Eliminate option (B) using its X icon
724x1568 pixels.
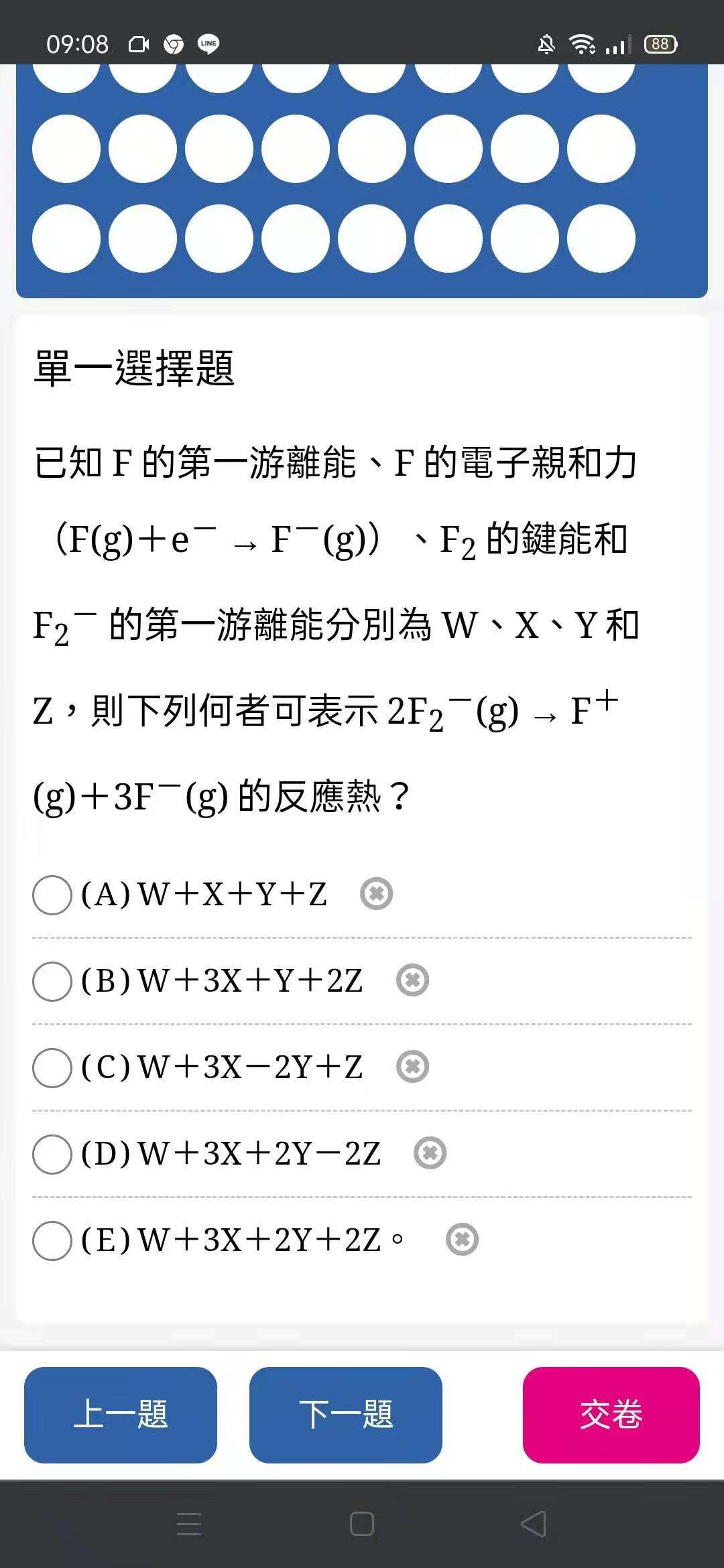[412, 980]
